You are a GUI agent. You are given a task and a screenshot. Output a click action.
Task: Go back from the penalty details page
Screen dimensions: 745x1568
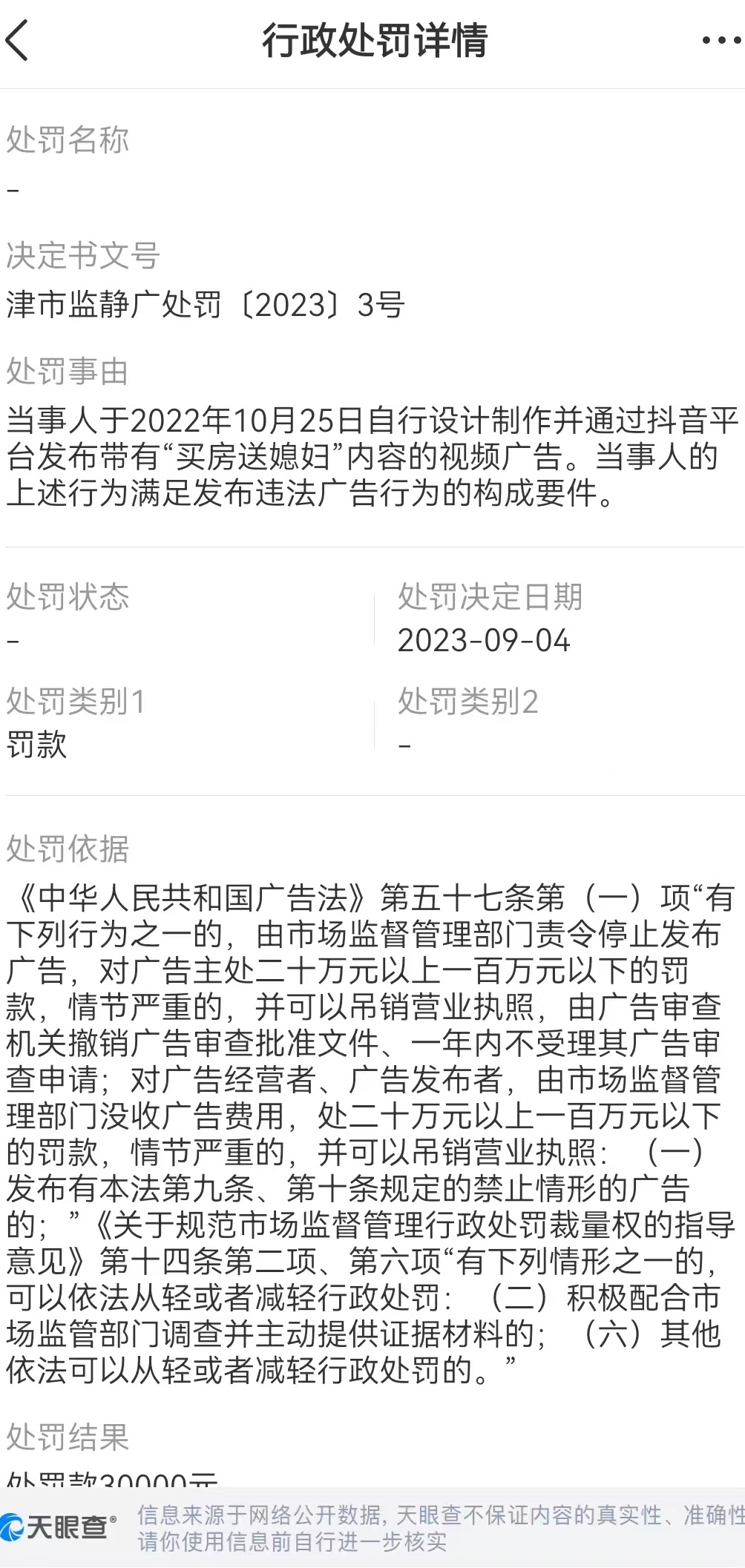point(18,41)
